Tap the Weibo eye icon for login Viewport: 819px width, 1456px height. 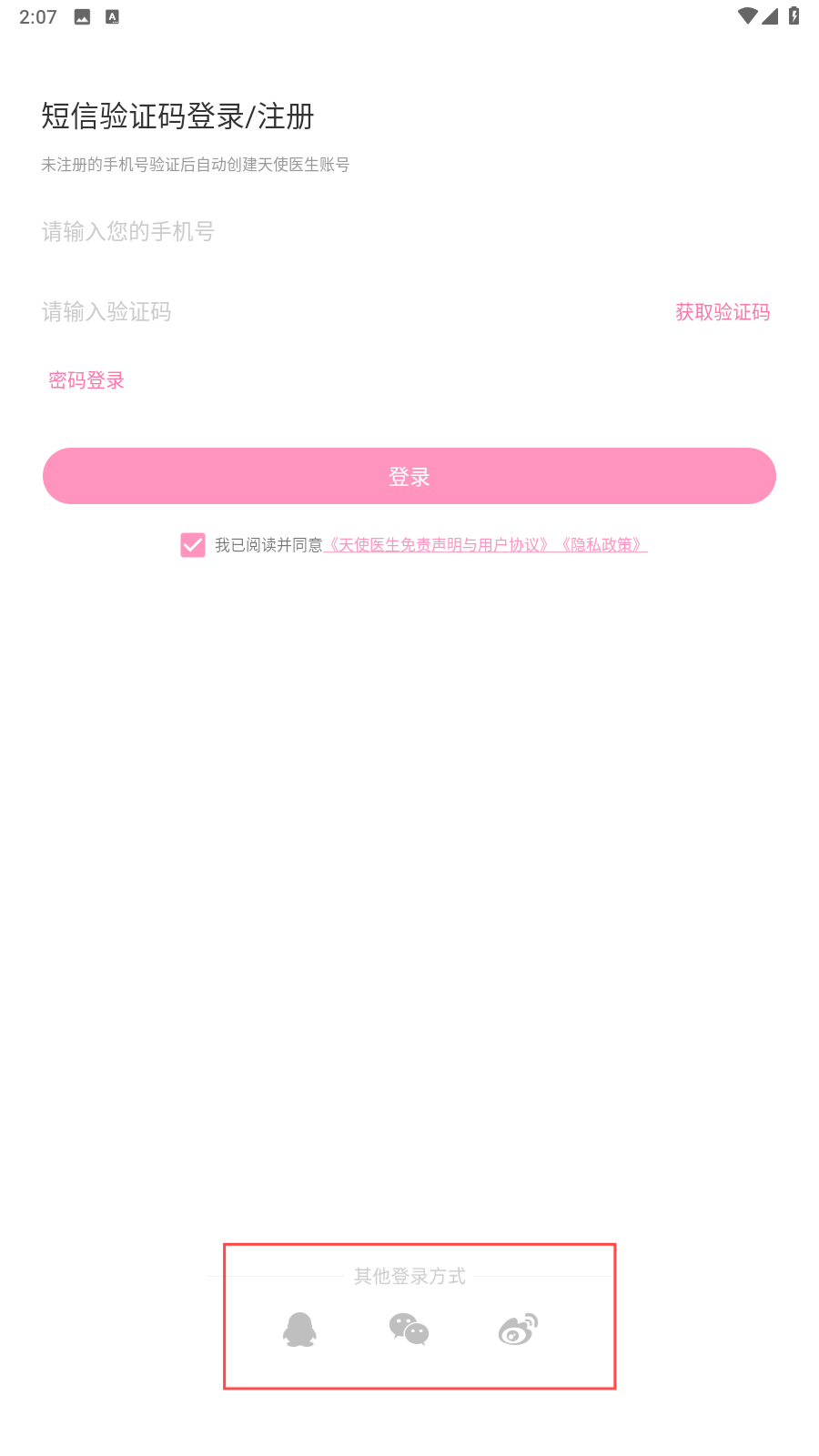pyautogui.click(x=516, y=1329)
